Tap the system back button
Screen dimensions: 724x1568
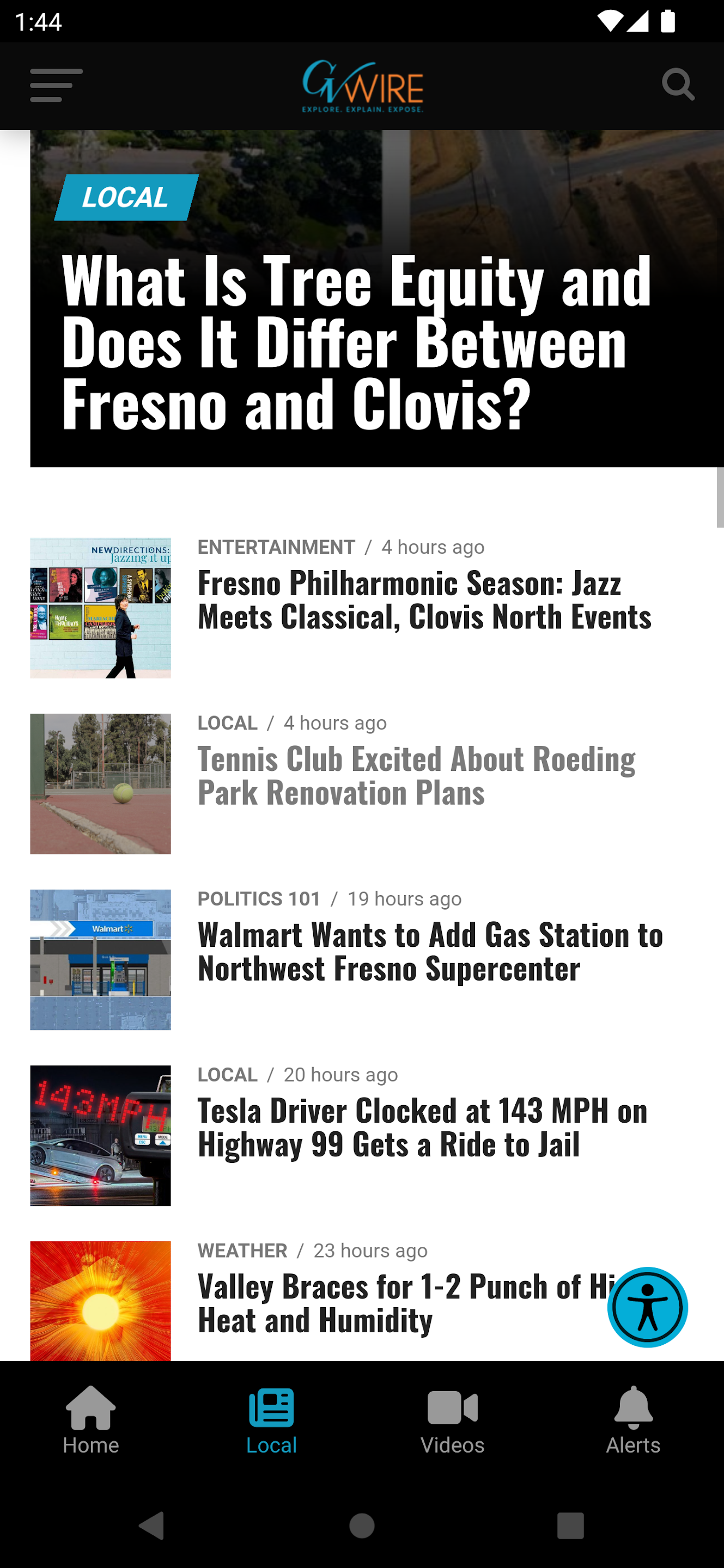(x=151, y=1526)
